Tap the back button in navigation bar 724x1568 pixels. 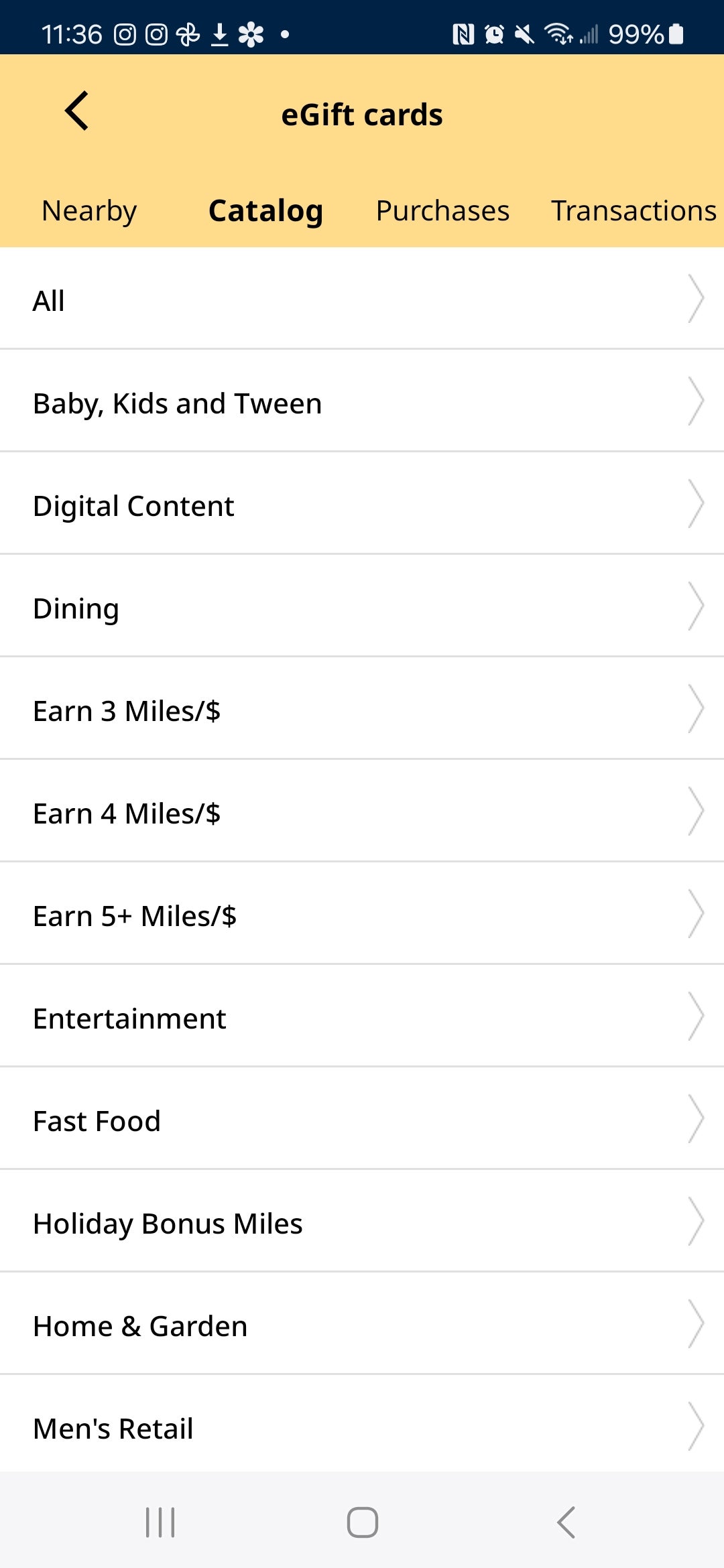coord(566,1520)
